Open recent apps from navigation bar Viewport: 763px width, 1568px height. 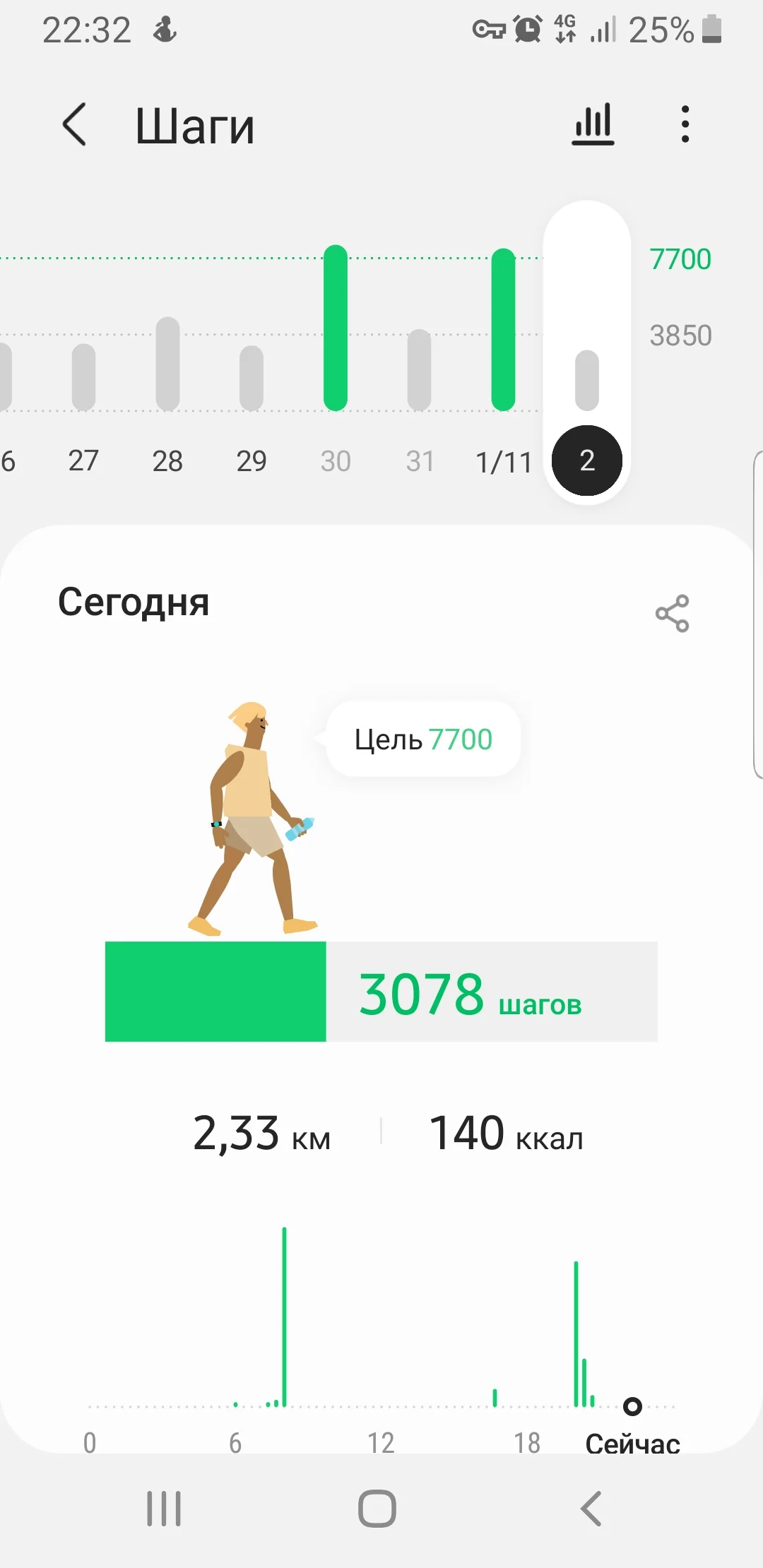[163, 1508]
